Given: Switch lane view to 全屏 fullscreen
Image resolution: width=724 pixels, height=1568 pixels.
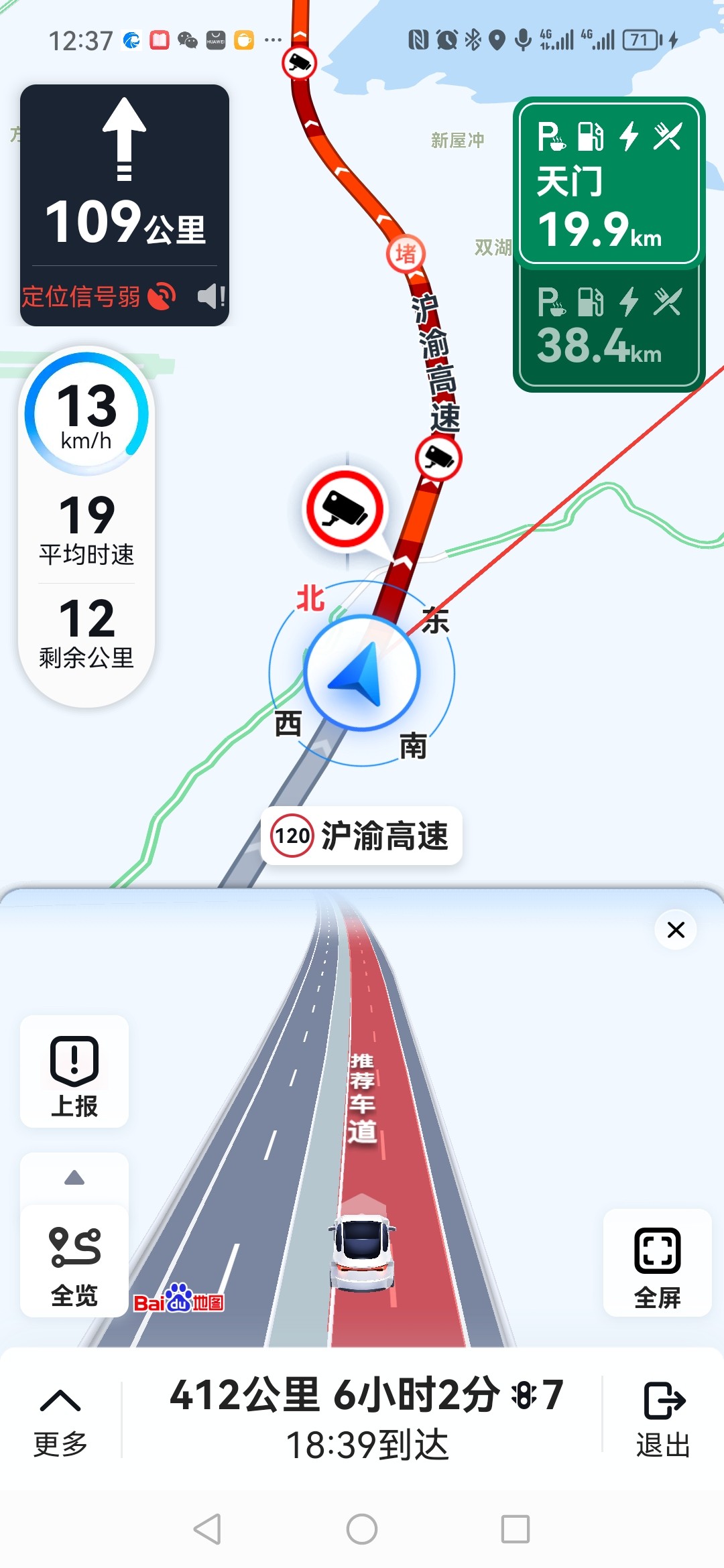Looking at the screenshot, I should pos(657,1263).
